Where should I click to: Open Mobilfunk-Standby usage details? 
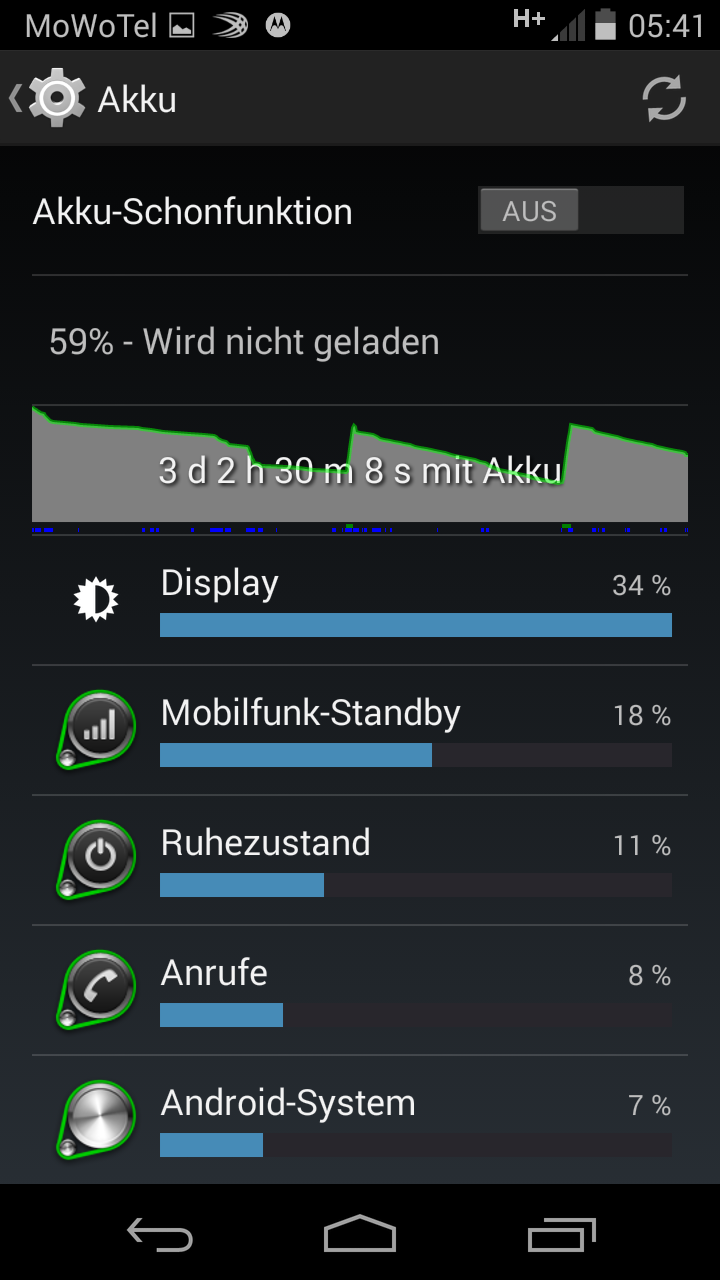(x=360, y=730)
